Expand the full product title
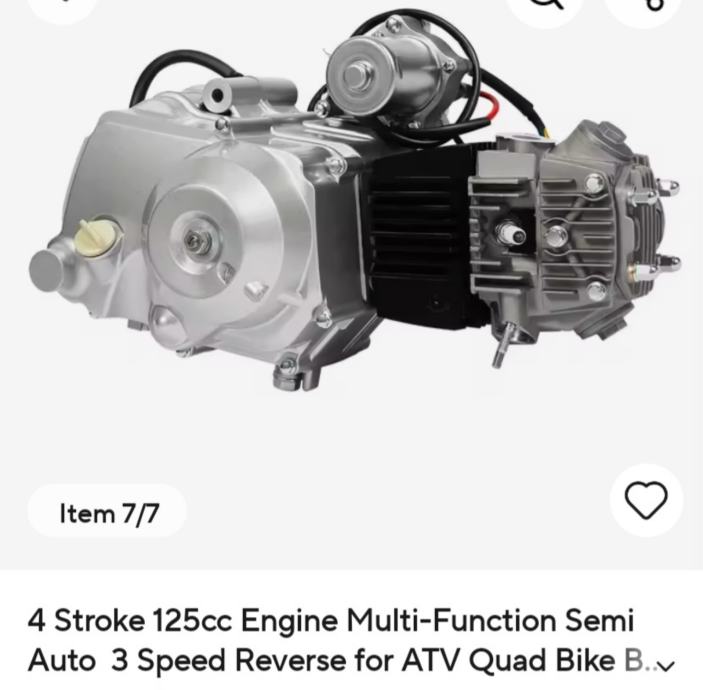 point(662,663)
